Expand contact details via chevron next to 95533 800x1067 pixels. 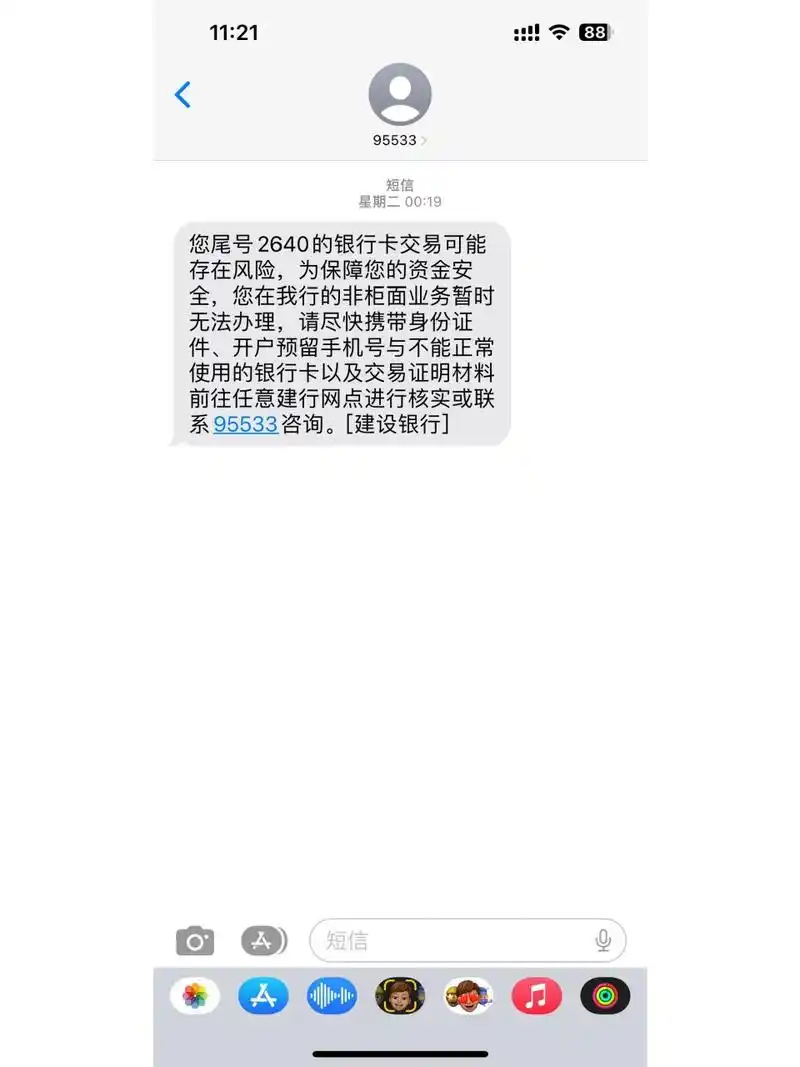(x=425, y=140)
